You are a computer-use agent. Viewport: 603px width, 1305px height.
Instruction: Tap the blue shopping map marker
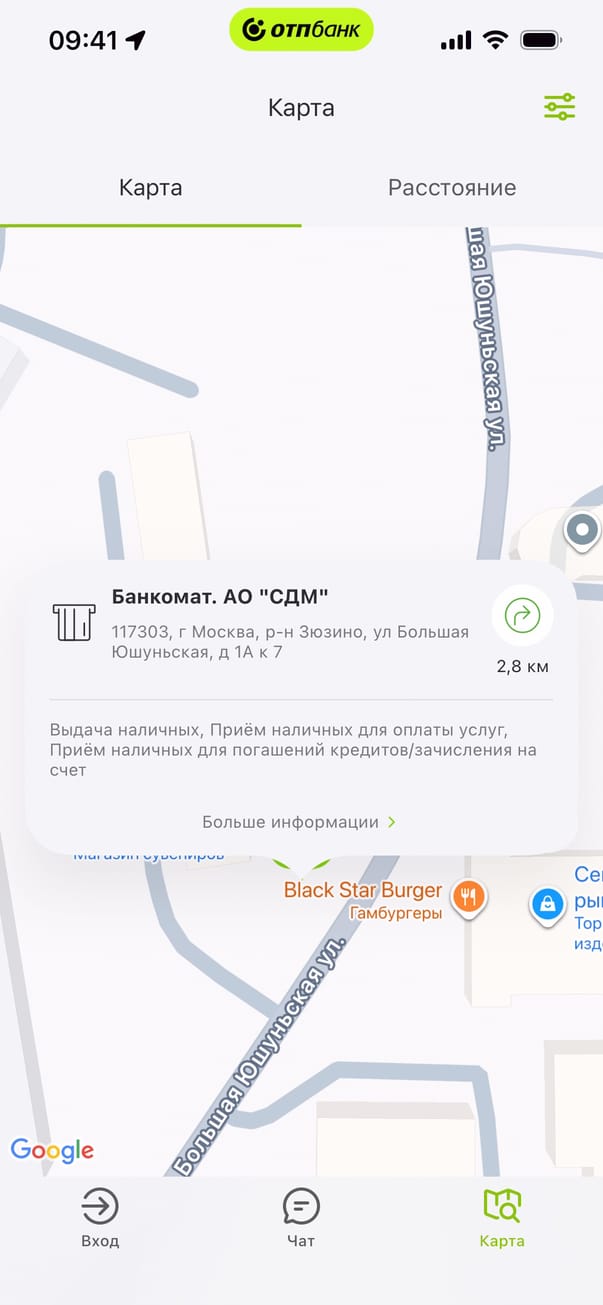(547, 905)
